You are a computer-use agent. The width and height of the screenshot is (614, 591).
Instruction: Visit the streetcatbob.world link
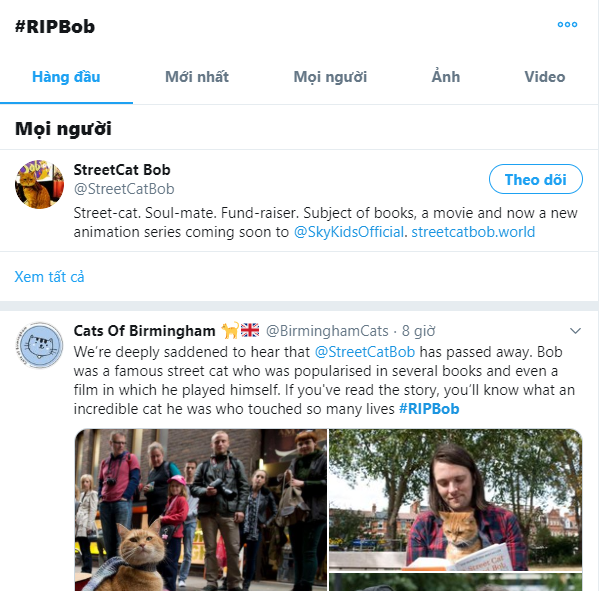click(472, 232)
